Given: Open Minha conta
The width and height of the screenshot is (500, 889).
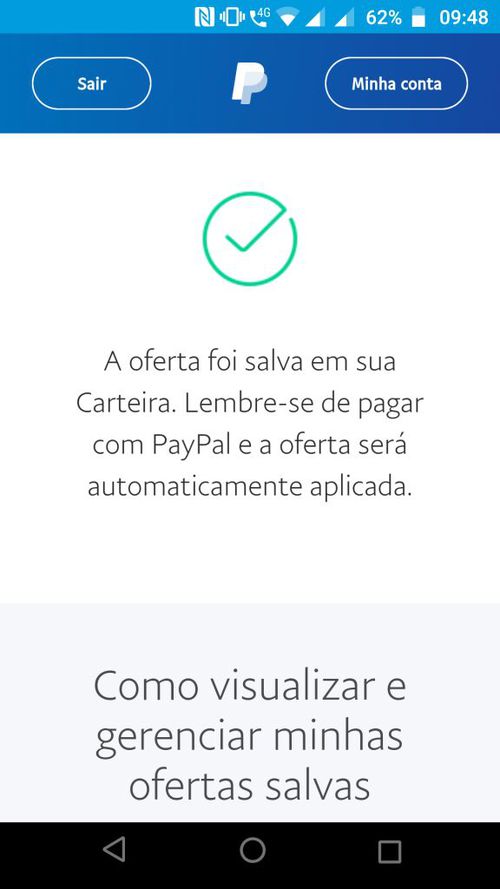Looking at the screenshot, I should point(396,83).
